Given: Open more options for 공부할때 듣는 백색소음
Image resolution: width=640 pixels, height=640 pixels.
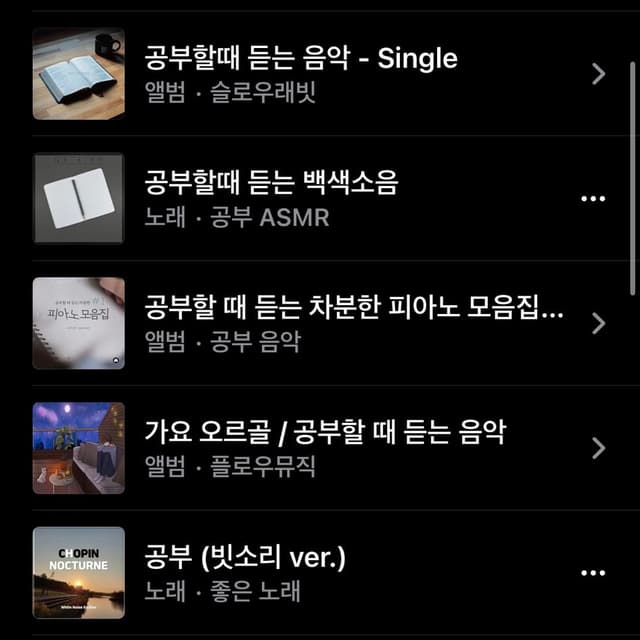Looking at the screenshot, I should tap(593, 199).
